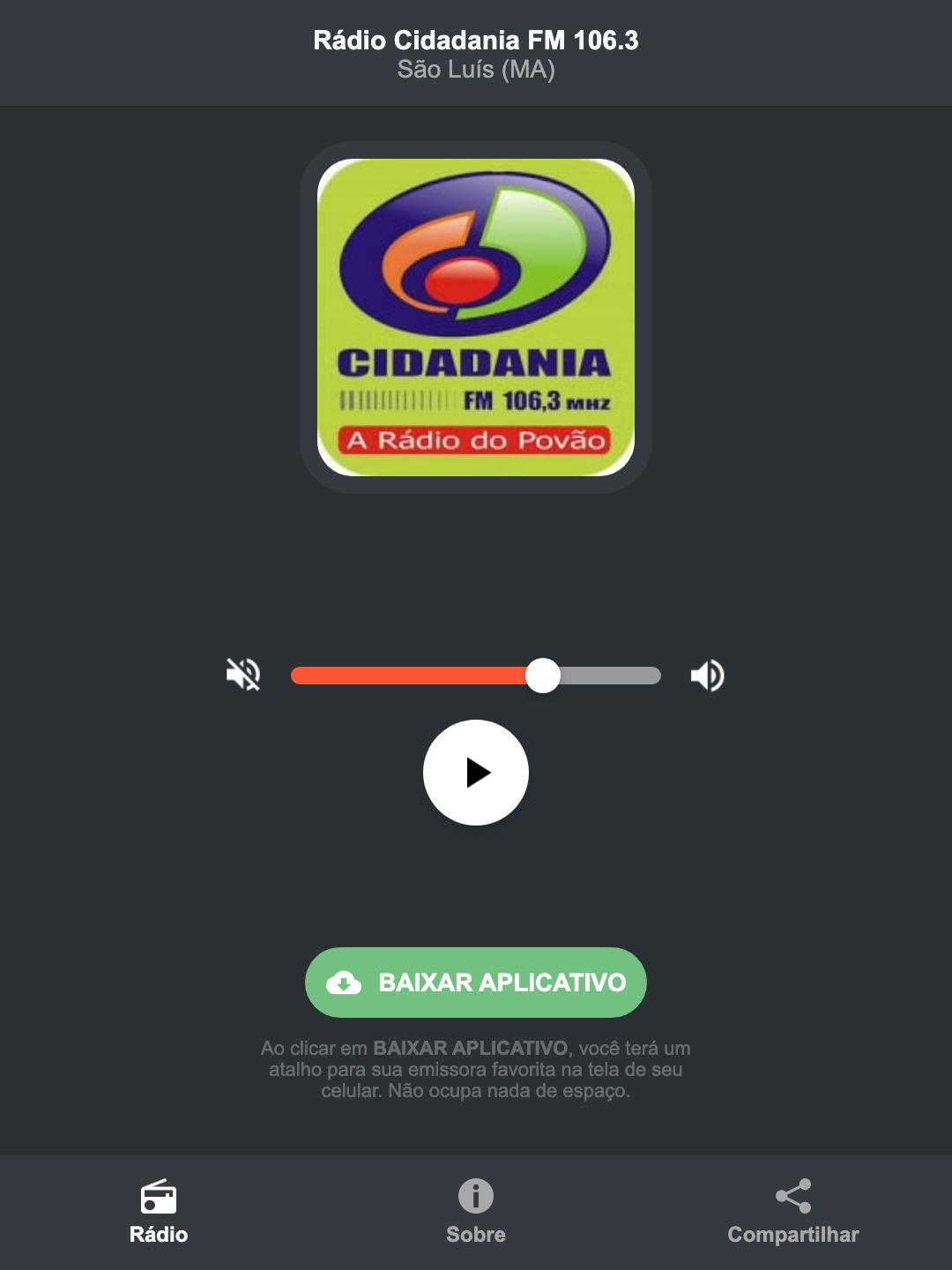Click the BAIXAR APLICATIVO description text
Image resolution: width=952 pixels, height=1270 pixels.
click(x=476, y=1071)
